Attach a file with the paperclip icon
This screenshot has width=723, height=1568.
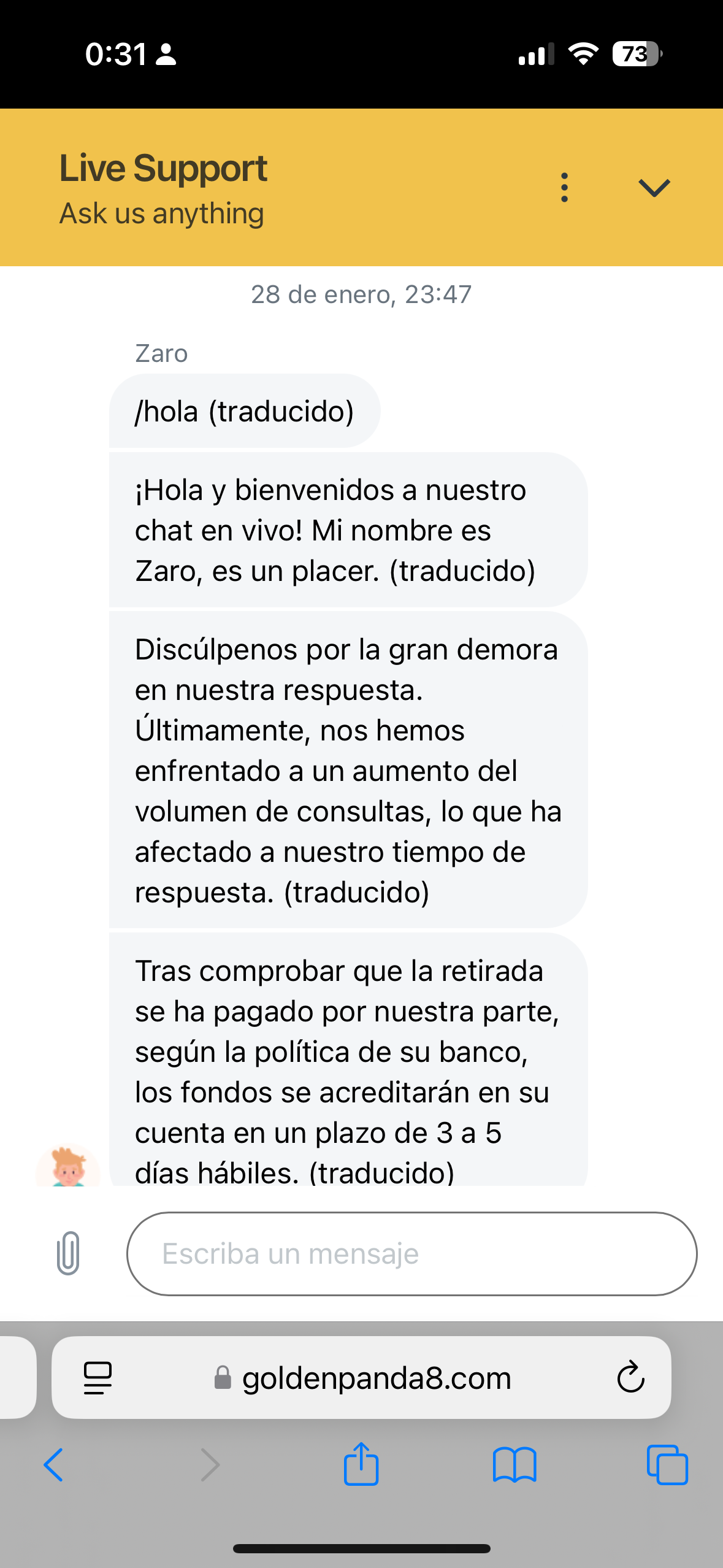[68, 1253]
